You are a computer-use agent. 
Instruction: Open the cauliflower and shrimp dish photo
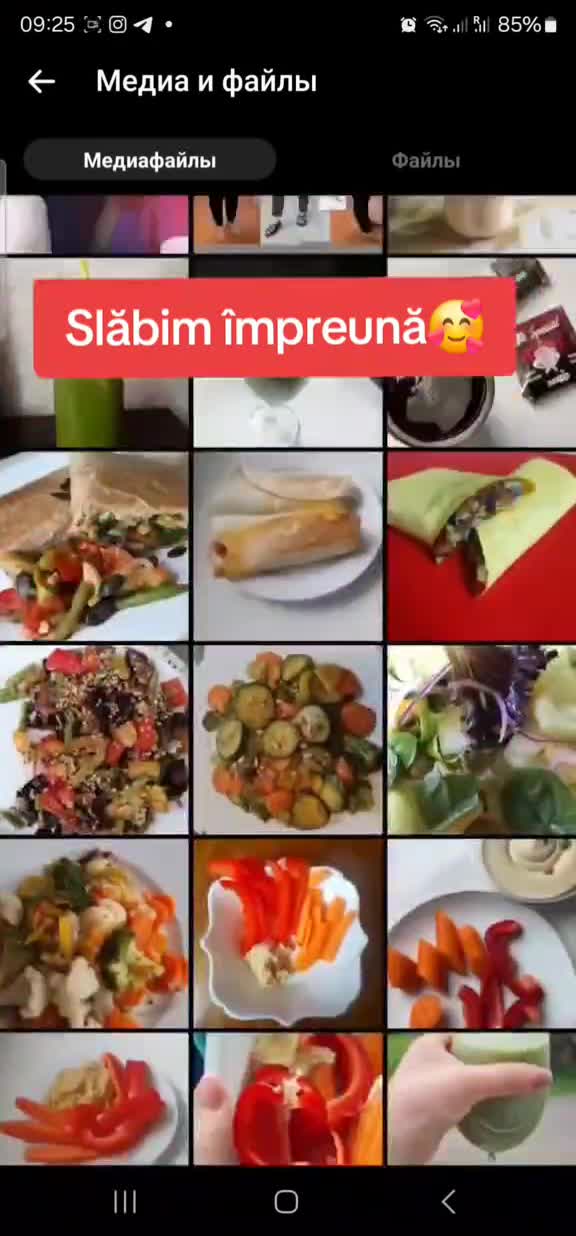coord(94,934)
